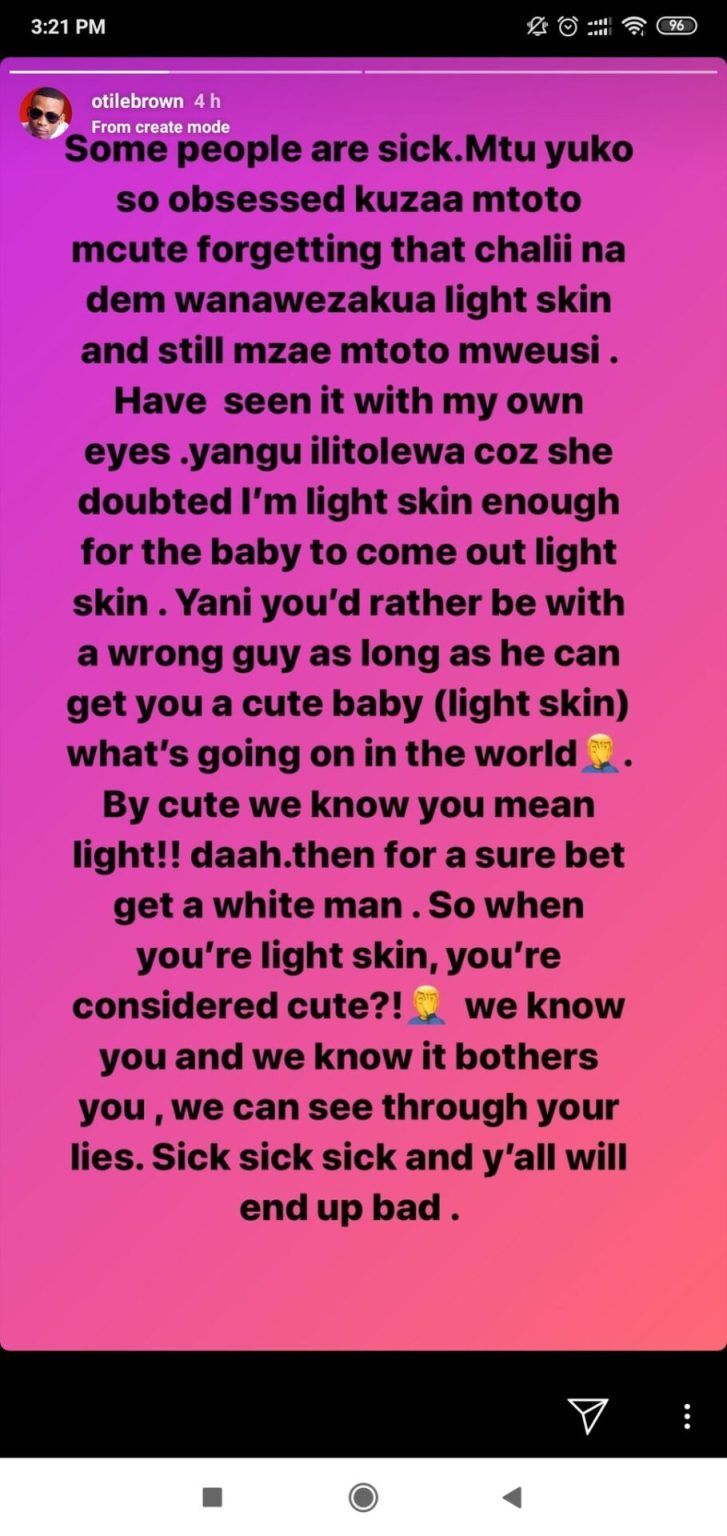Send this story via the paper plane
Screen dimensions: 727x1536
point(588,1415)
